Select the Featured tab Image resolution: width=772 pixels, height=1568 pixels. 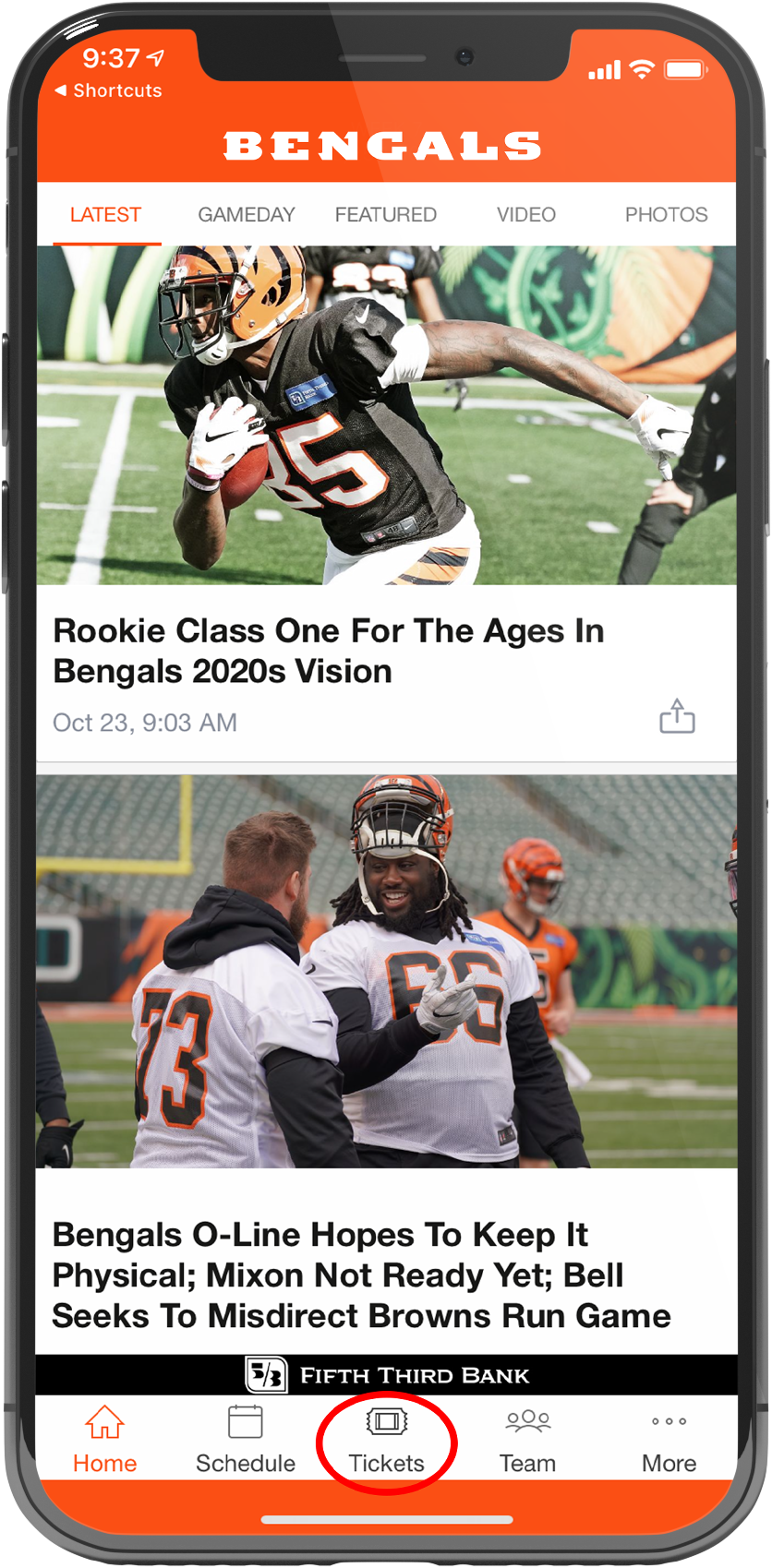tap(386, 214)
